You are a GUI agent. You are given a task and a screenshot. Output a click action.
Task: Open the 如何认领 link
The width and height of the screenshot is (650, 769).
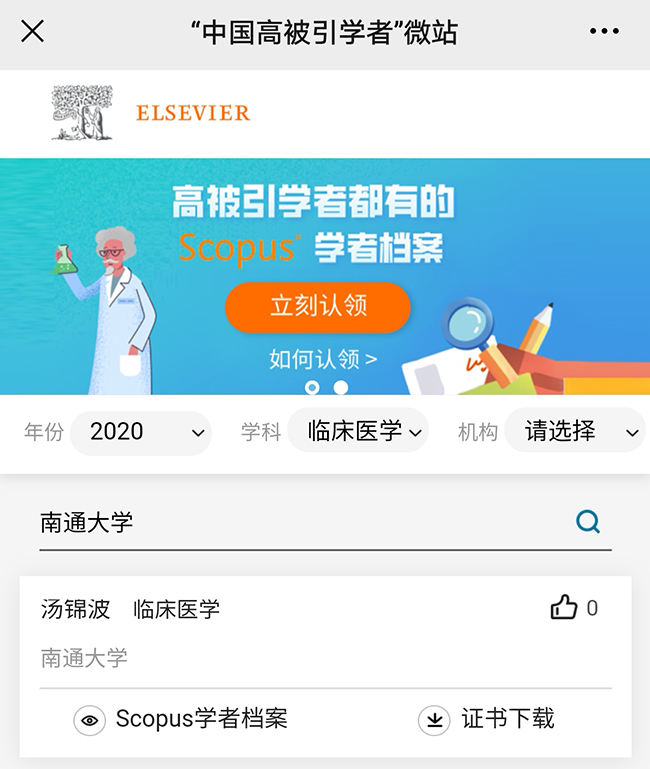tap(323, 359)
